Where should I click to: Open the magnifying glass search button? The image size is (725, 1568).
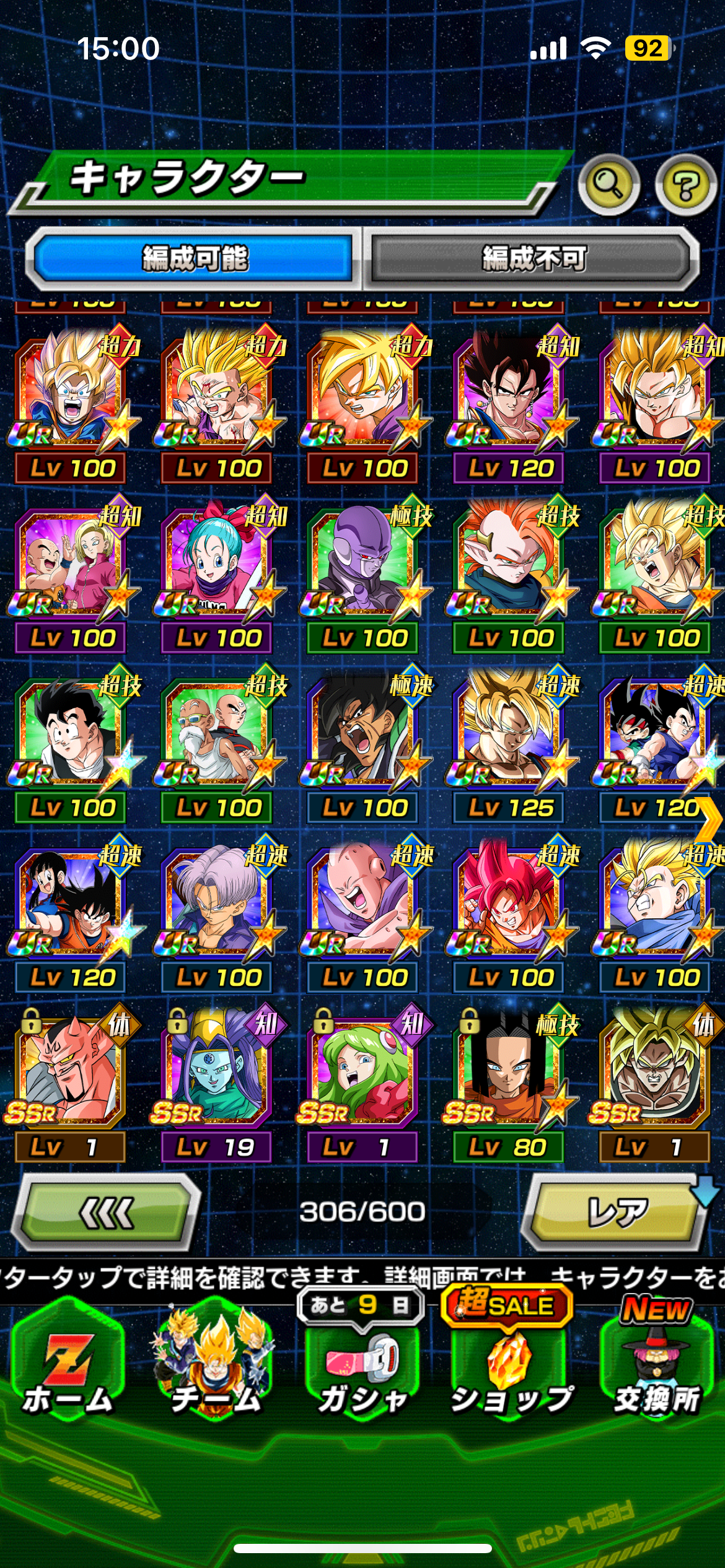point(609,184)
